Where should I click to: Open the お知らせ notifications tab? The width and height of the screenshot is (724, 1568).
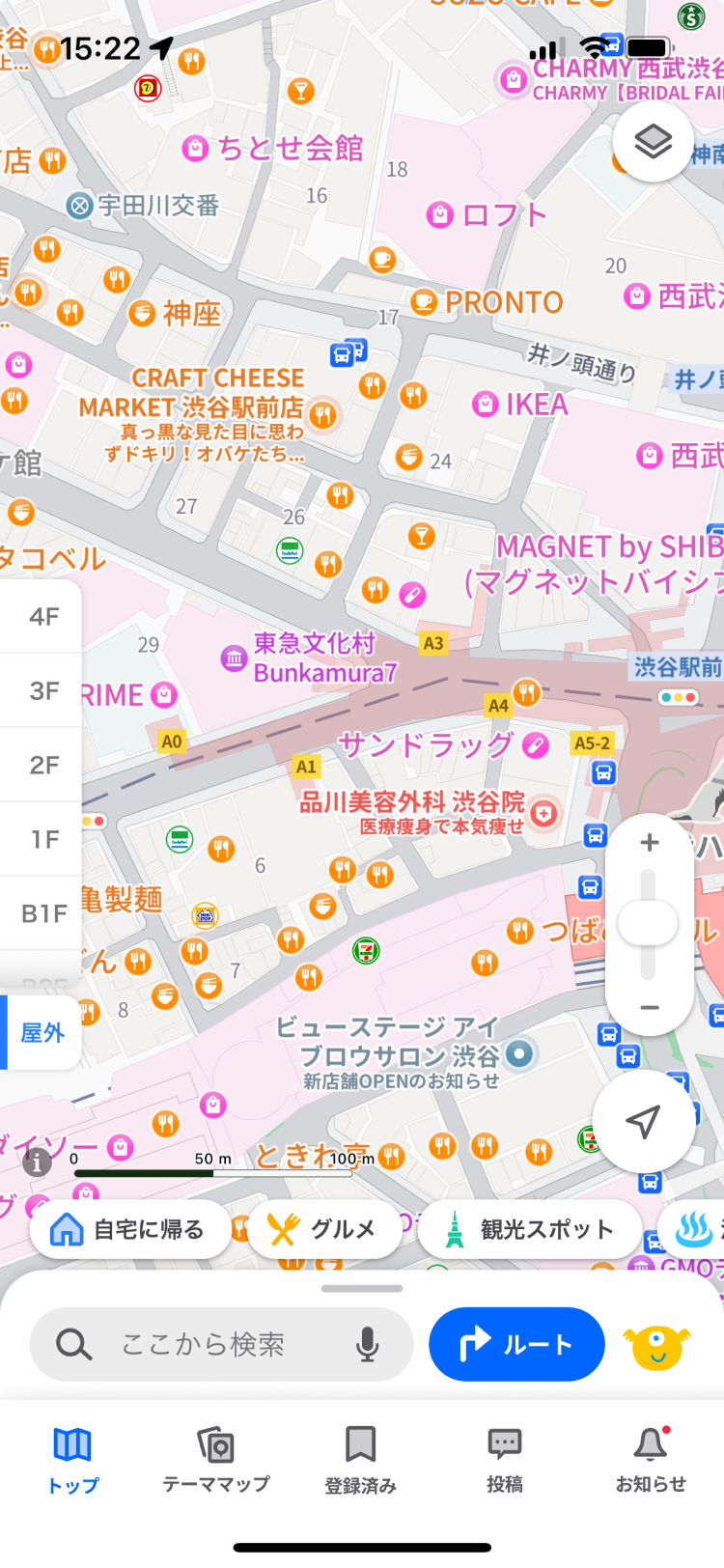click(651, 1460)
